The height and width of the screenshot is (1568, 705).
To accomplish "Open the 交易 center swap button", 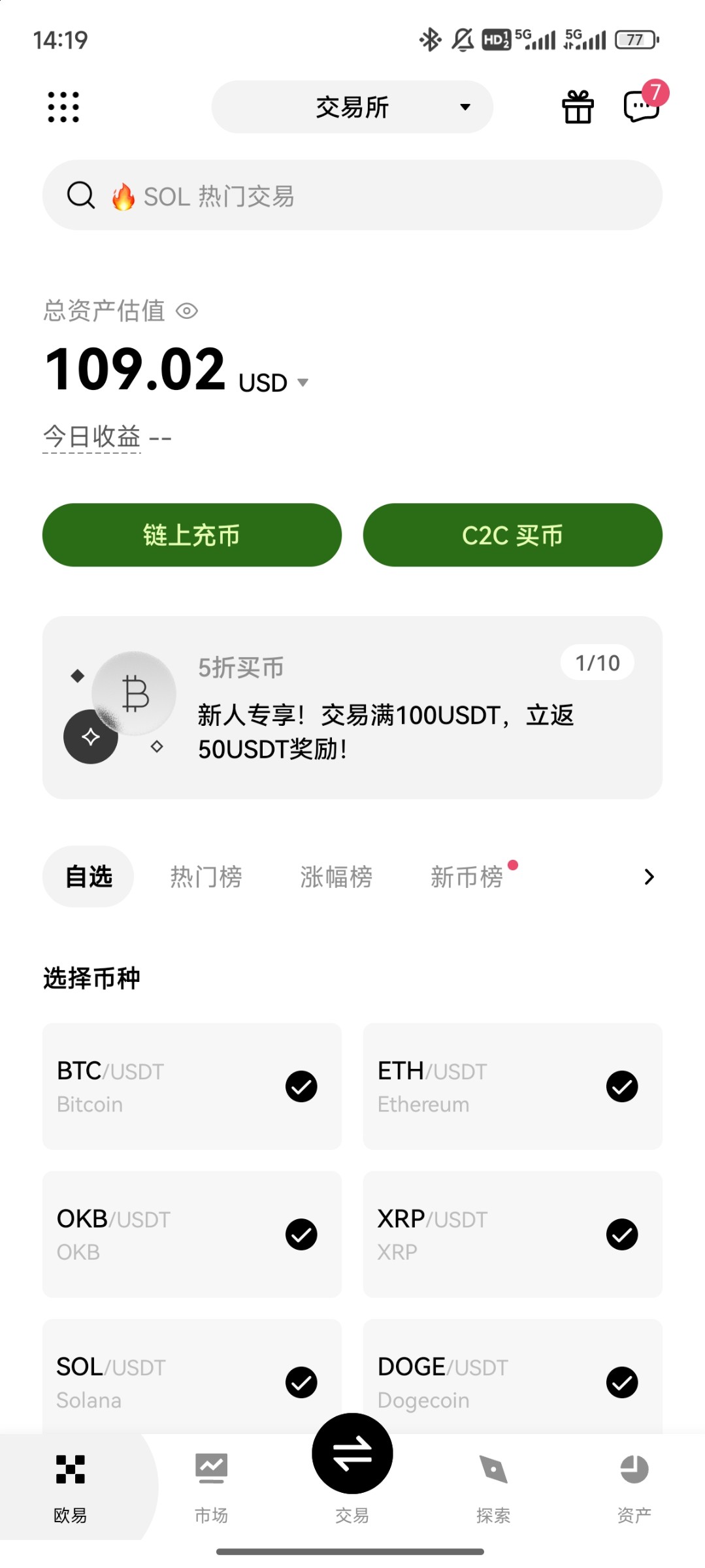I will [x=352, y=1454].
